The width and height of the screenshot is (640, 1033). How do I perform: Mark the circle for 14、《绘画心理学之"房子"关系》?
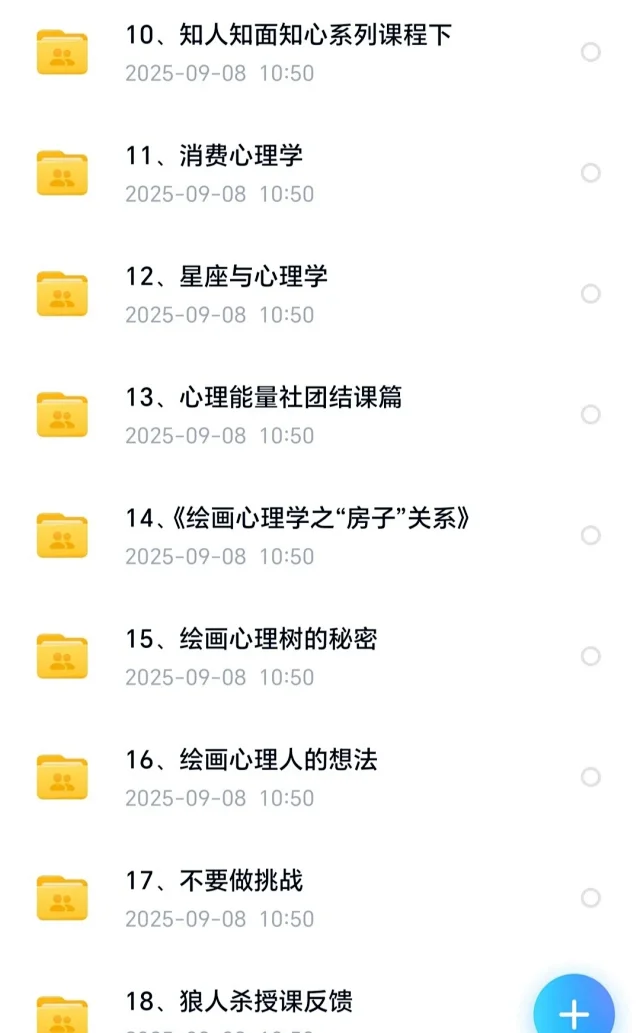click(x=591, y=535)
